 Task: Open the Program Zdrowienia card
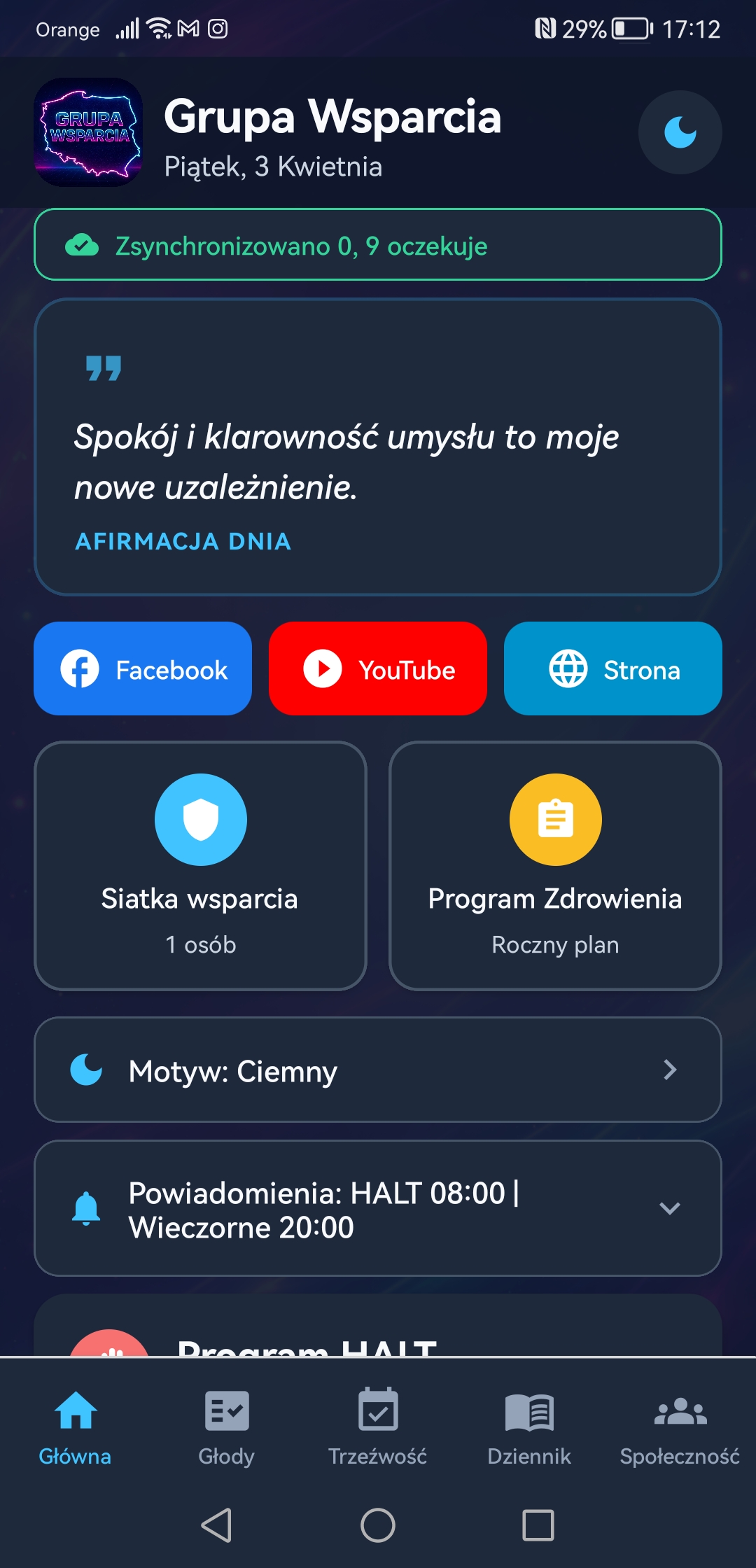555,866
